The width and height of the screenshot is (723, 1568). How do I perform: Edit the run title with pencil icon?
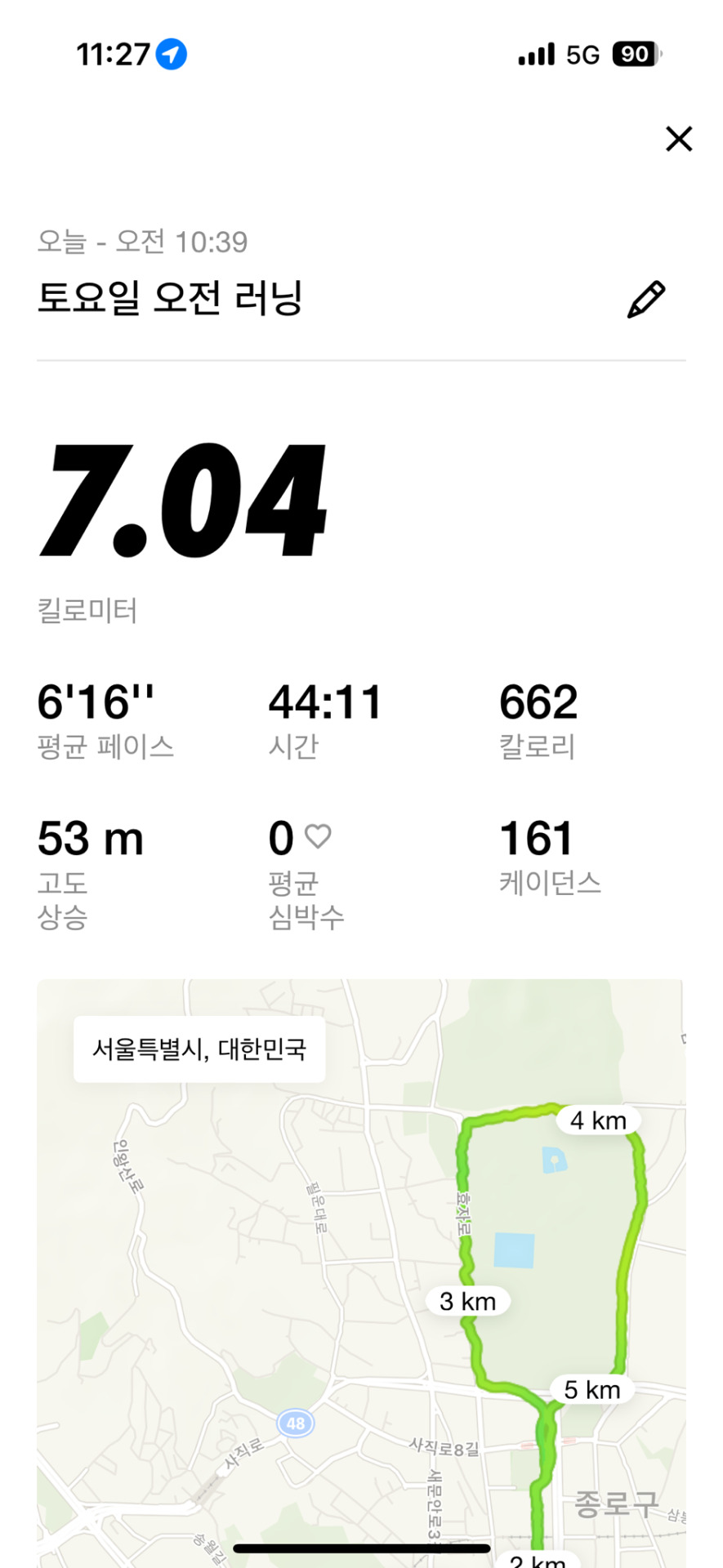[645, 299]
